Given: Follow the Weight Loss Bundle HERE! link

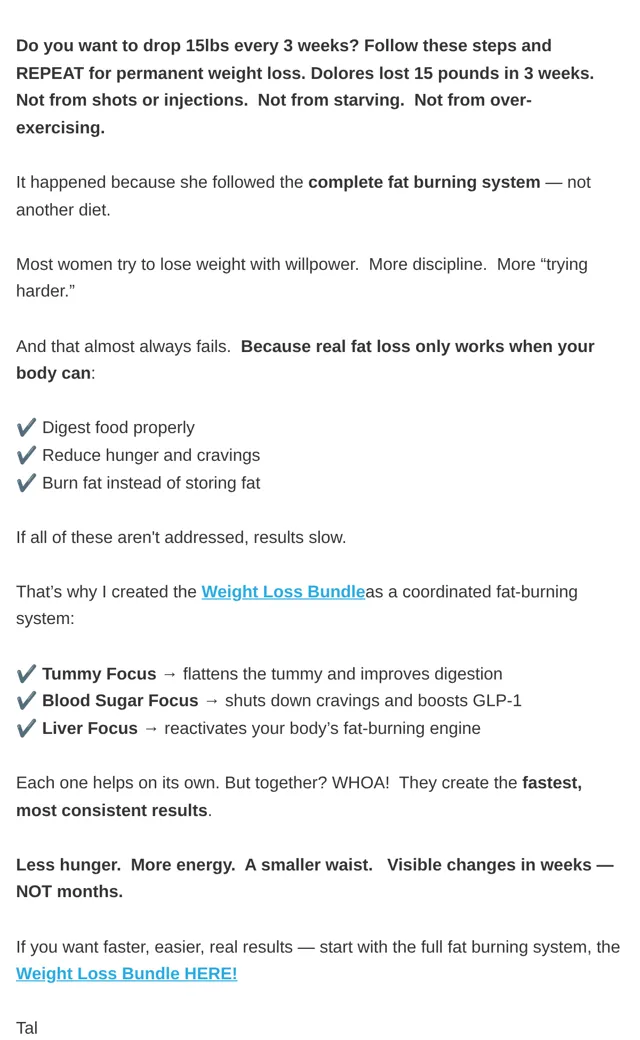Looking at the screenshot, I should tap(127, 974).
